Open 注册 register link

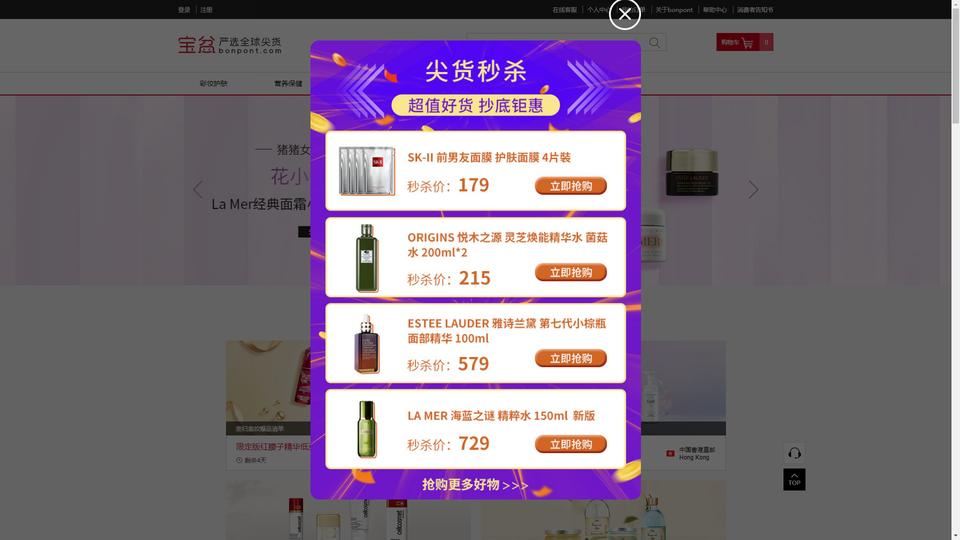click(206, 10)
